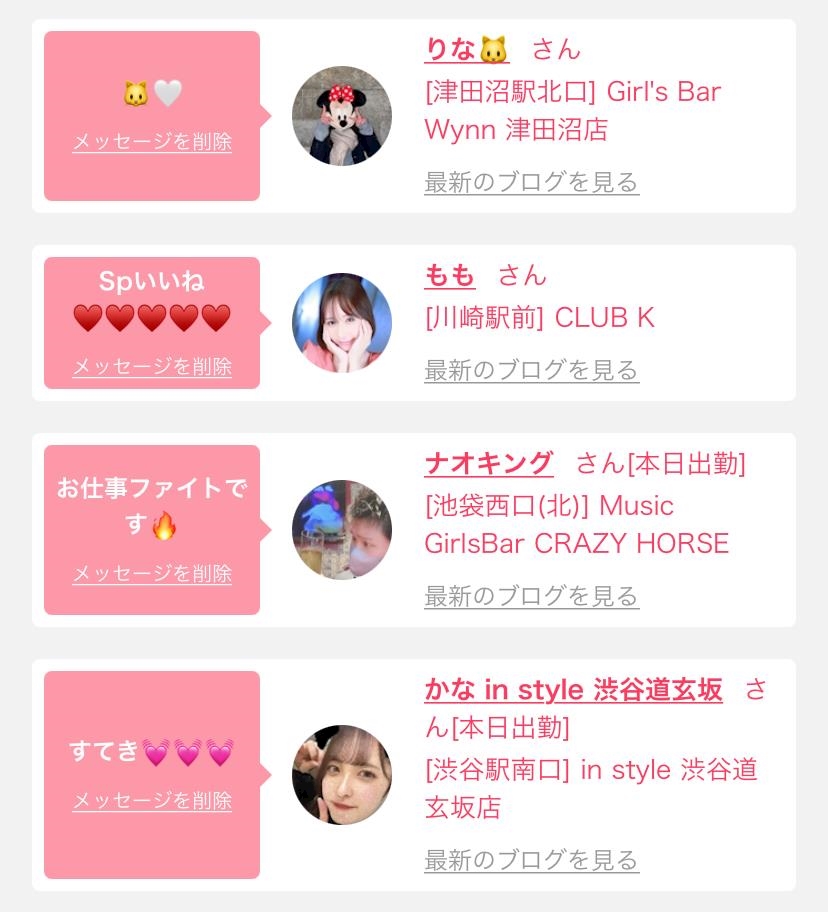The height and width of the screenshot is (912, 828).
Task: Open かな in style 渋谷道玄坂 profile link
Action: point(573,690)
